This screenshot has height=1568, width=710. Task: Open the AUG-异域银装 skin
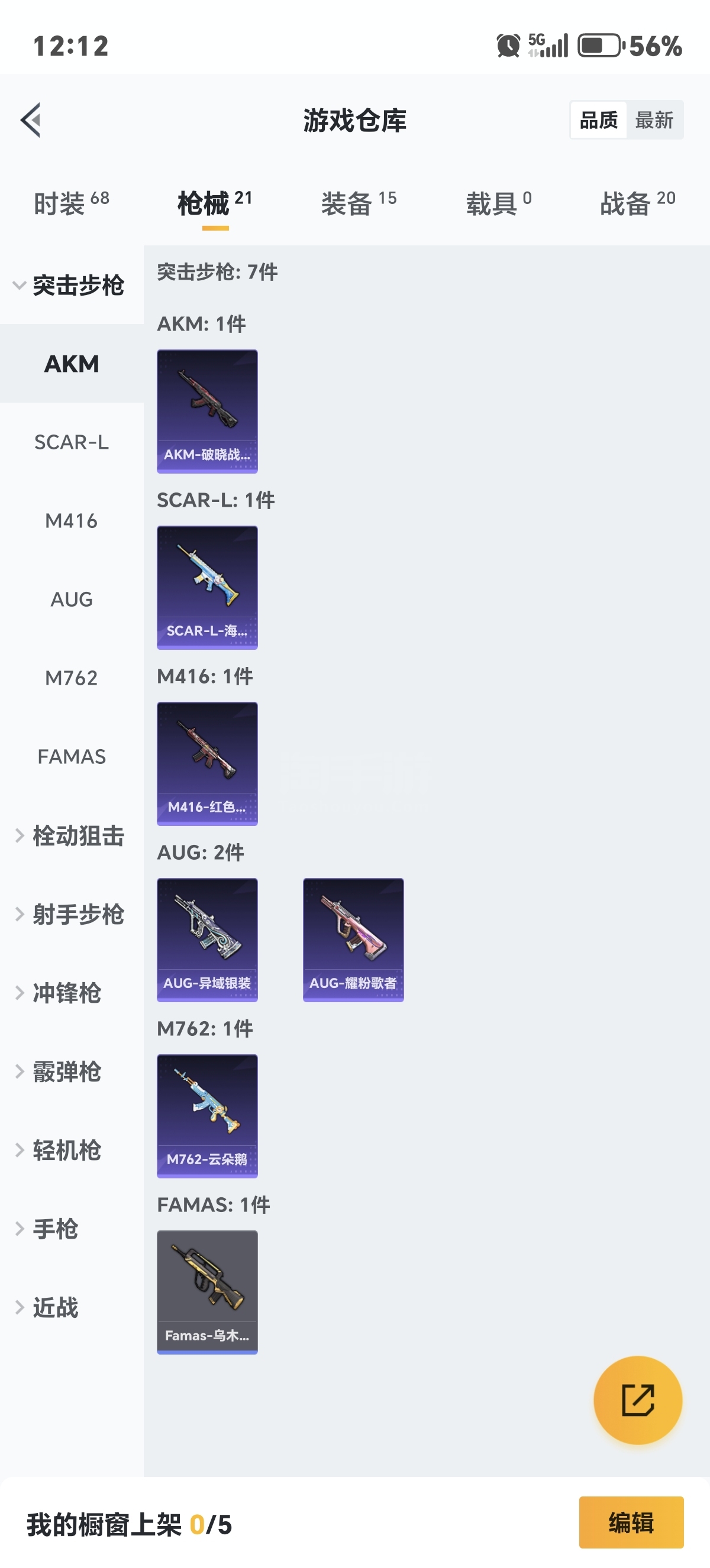[x=207, y=939]
